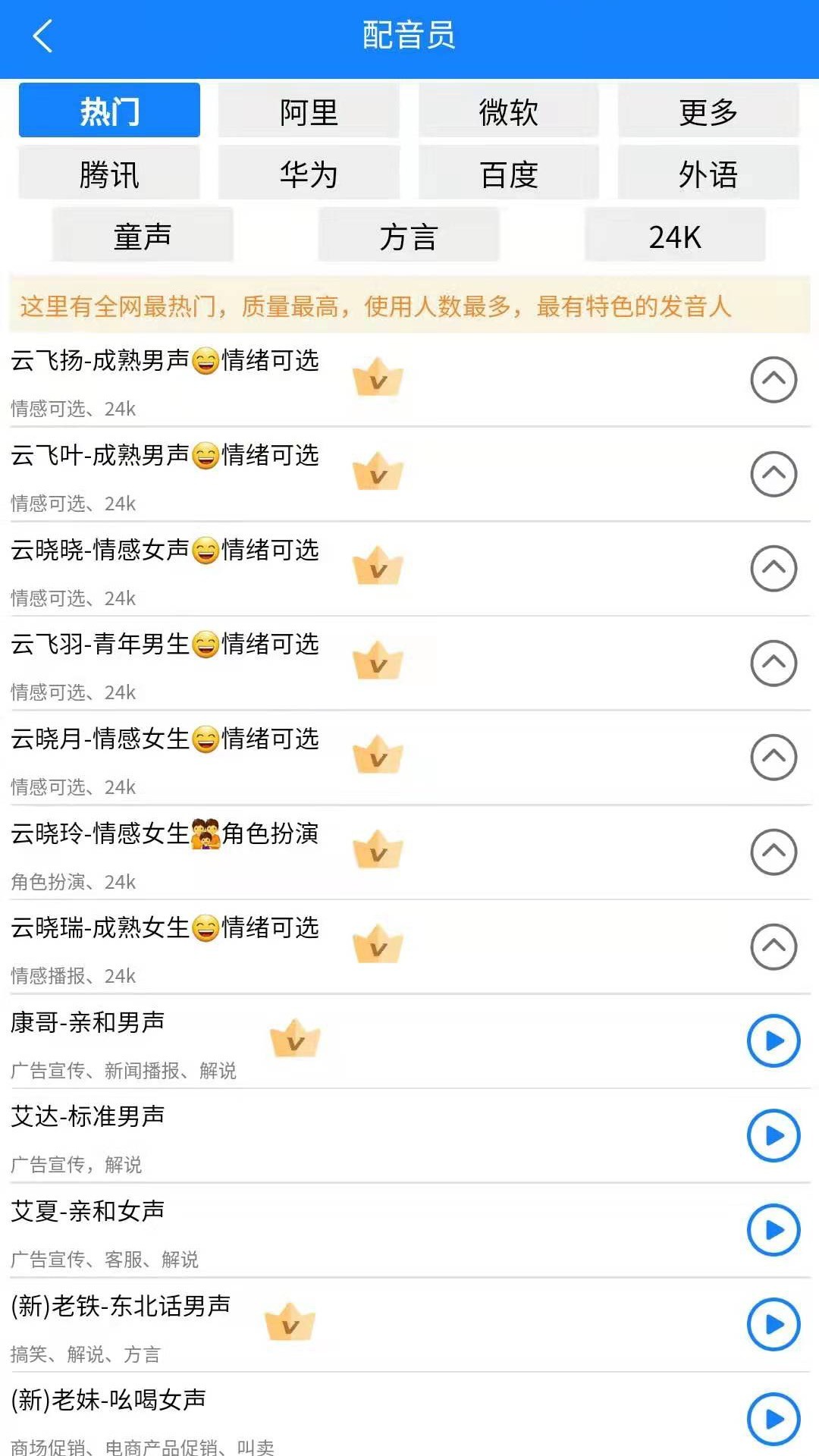819x1456 pixels.
Task: Click the crown badge next to 康哥
Action: click(x=296, y=1040)
